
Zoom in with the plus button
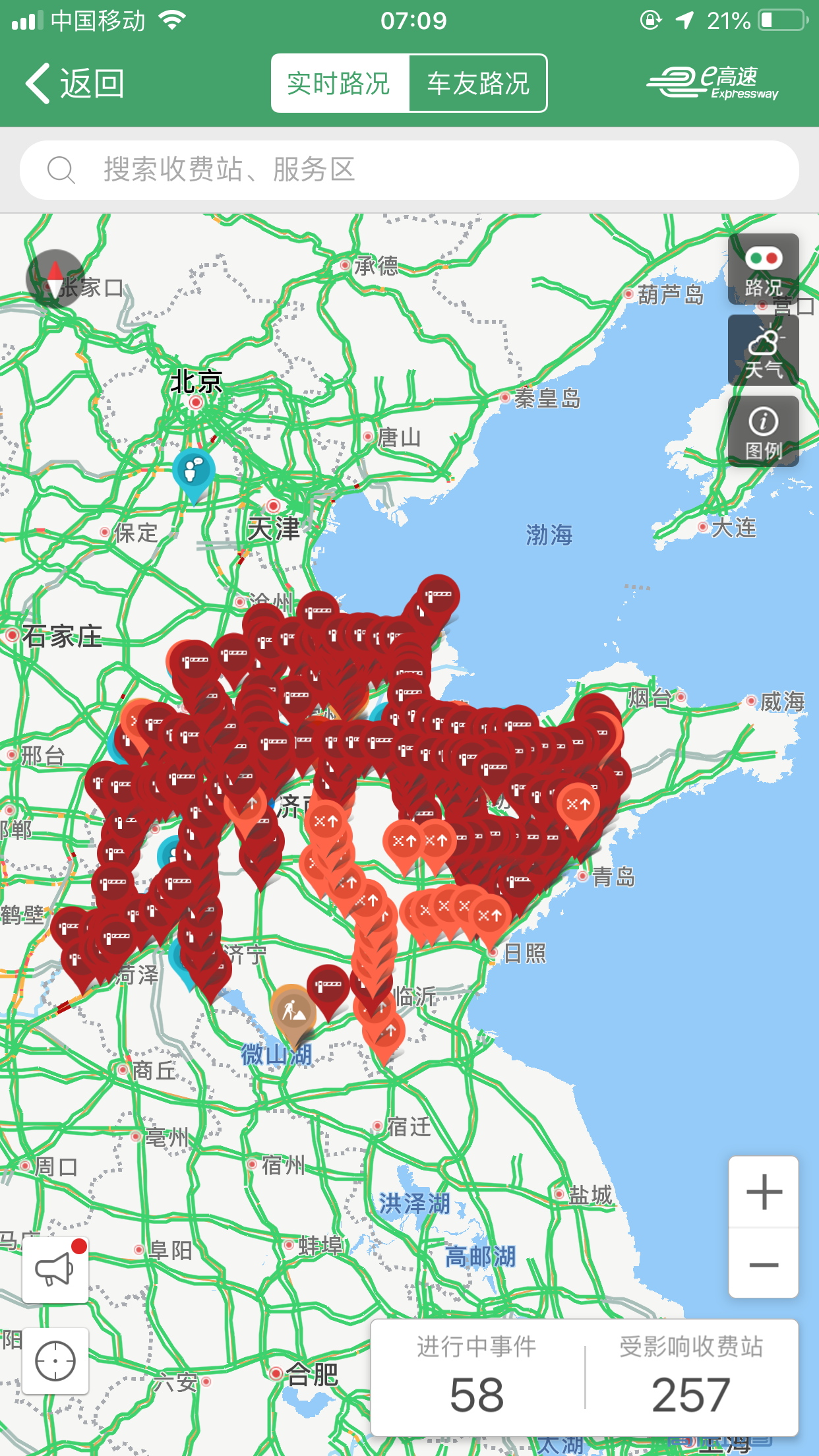[764, 1192]
